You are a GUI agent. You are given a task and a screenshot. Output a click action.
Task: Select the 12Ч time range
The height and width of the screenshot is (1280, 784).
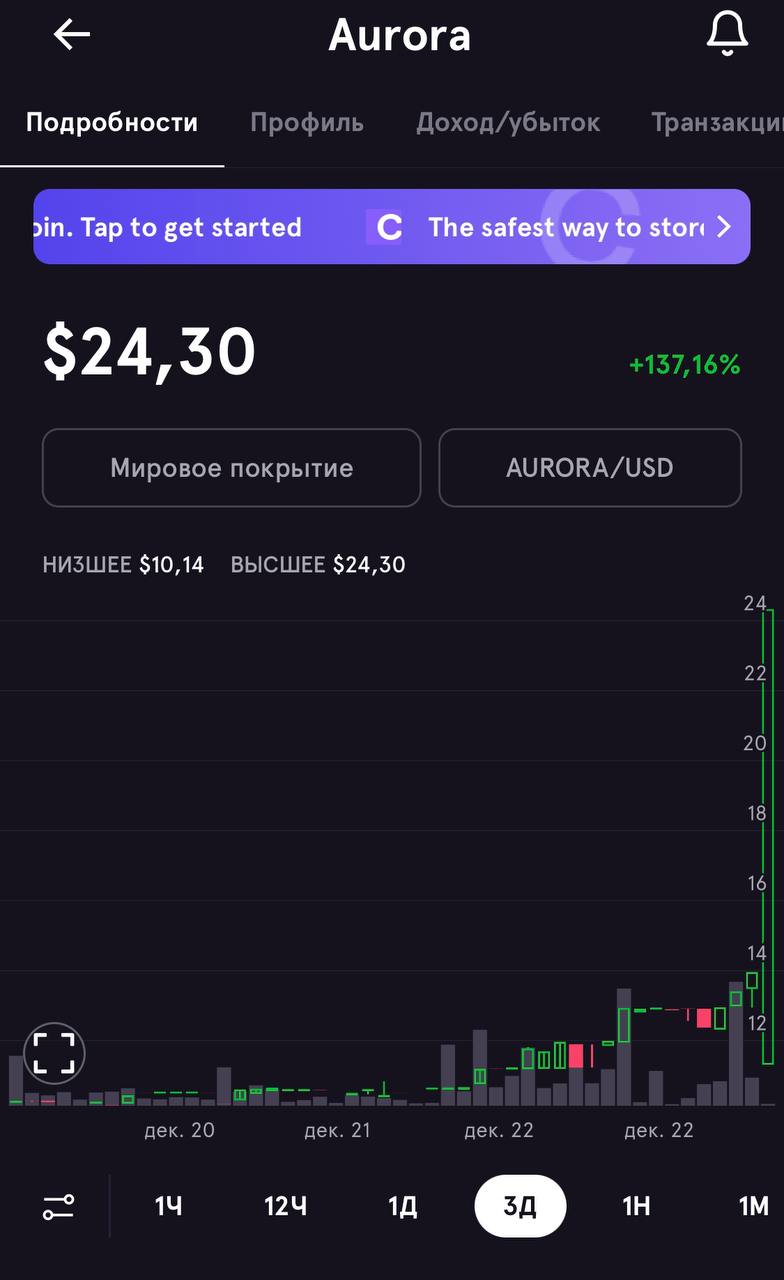pos(285,1207)
